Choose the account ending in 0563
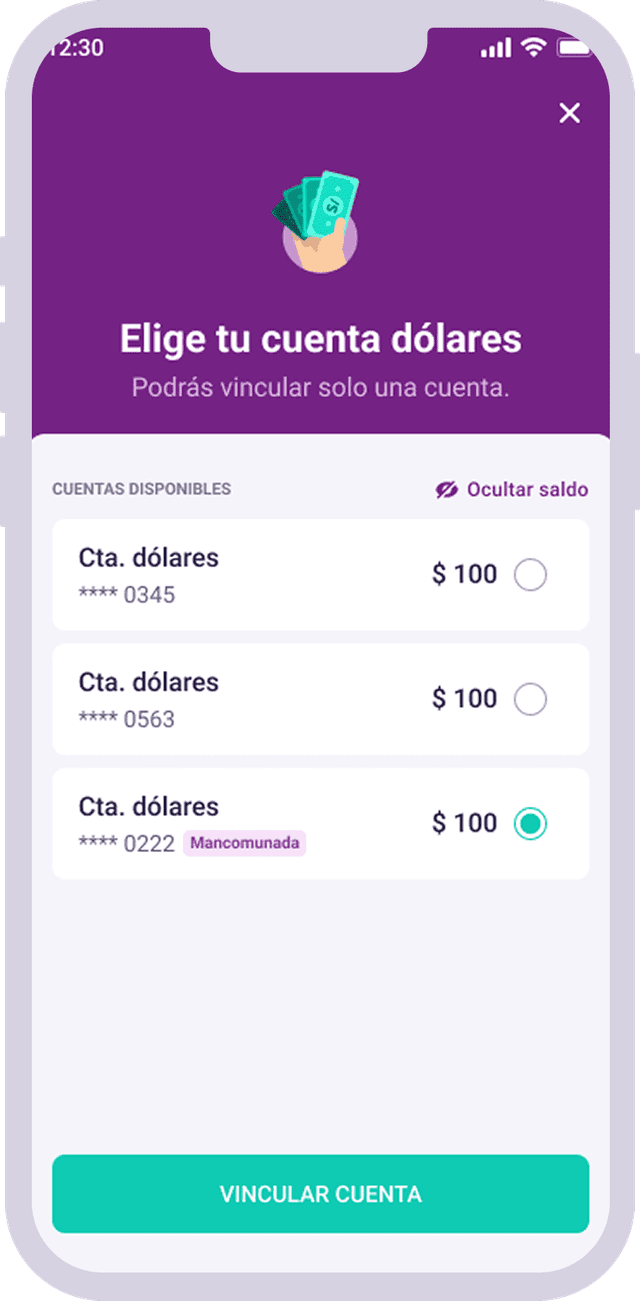 tap(530, 699)
